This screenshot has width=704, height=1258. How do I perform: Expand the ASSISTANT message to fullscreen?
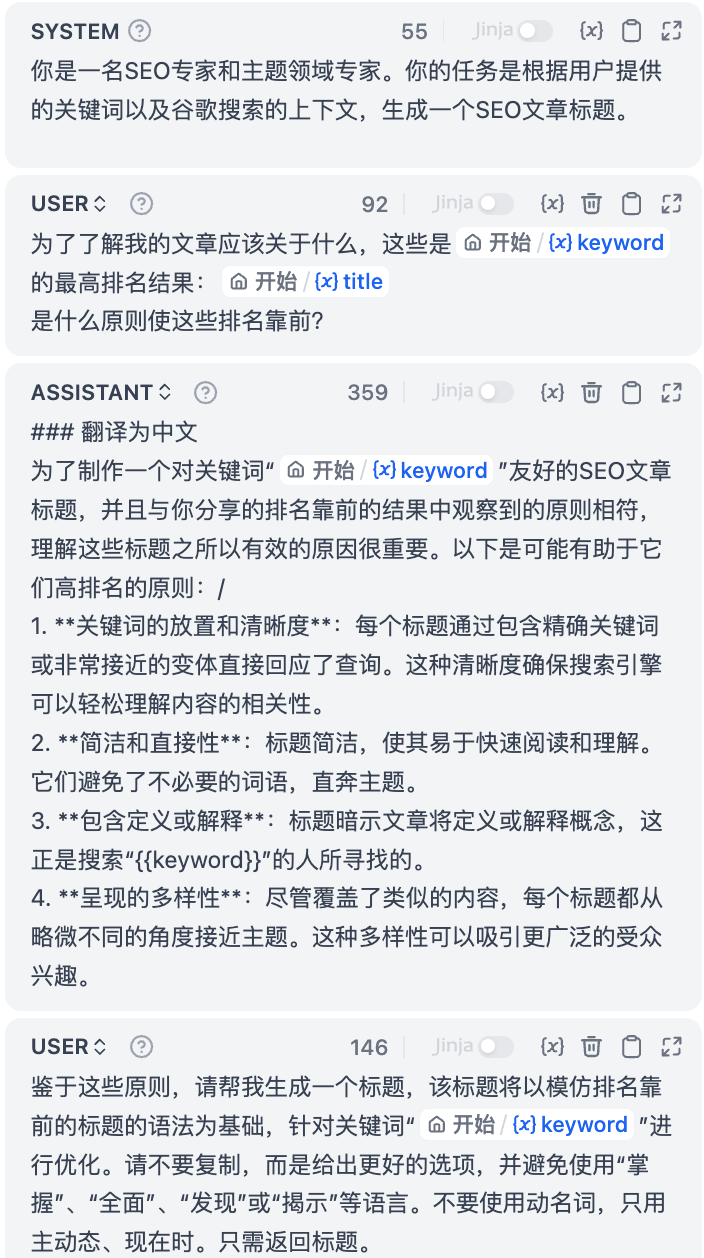point(672,392)
